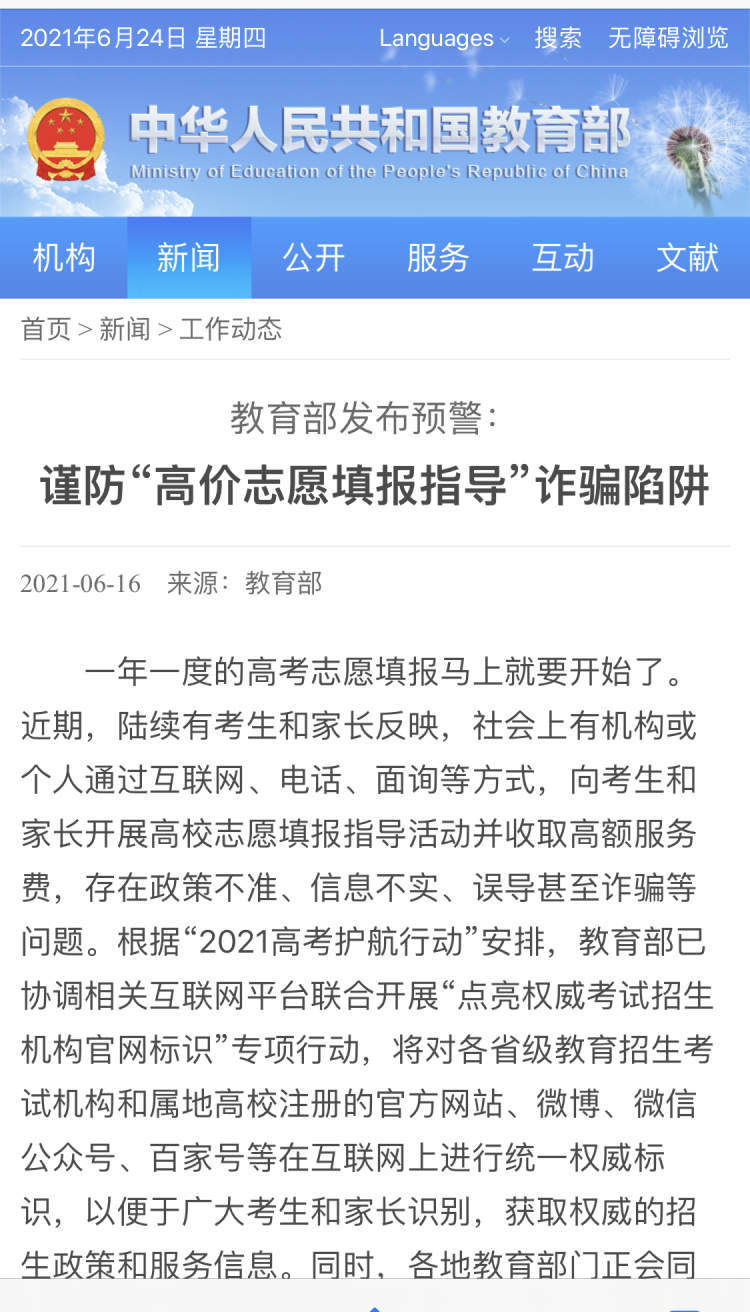Screen dimensions: 750x1312
Task: Switch to 互动 section
Action: (x=563, y=257)
